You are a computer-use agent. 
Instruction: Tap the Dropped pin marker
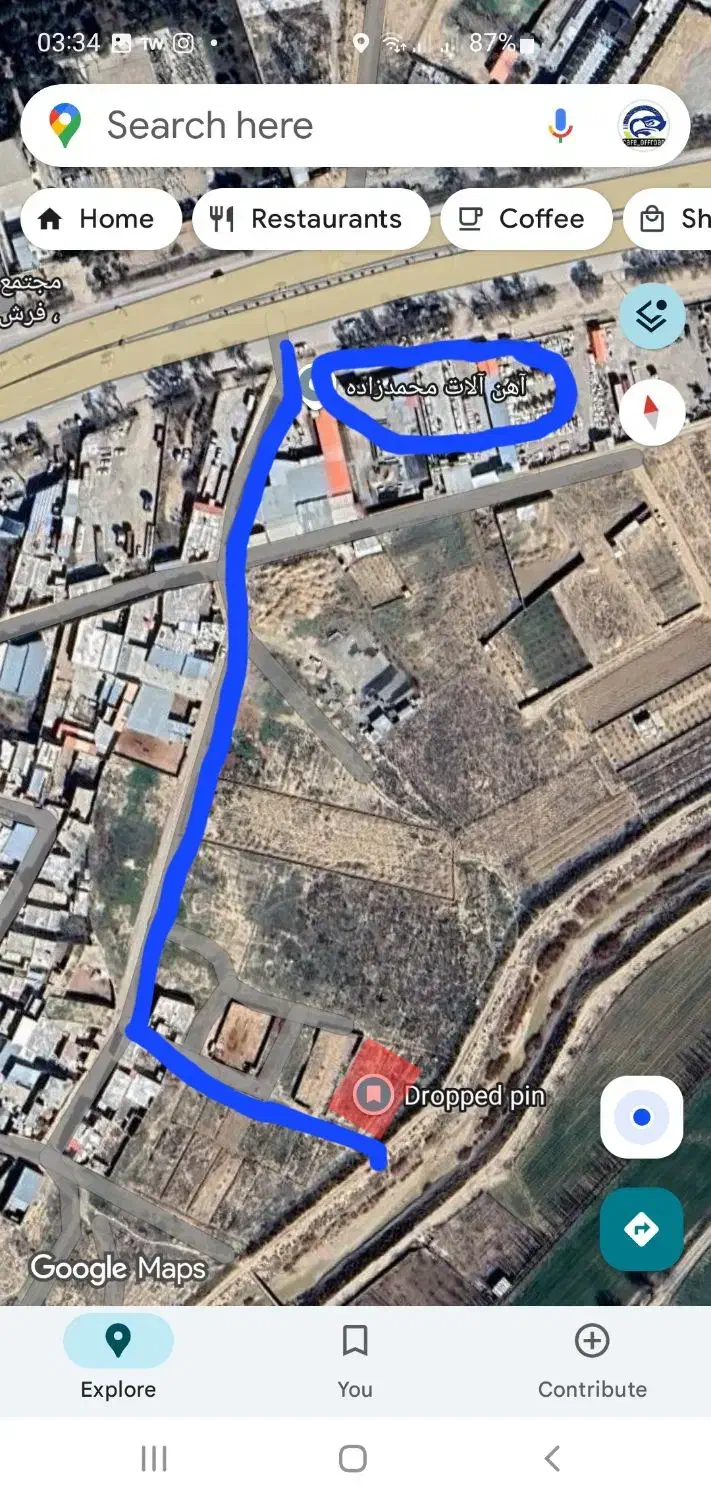[374, 1094]
